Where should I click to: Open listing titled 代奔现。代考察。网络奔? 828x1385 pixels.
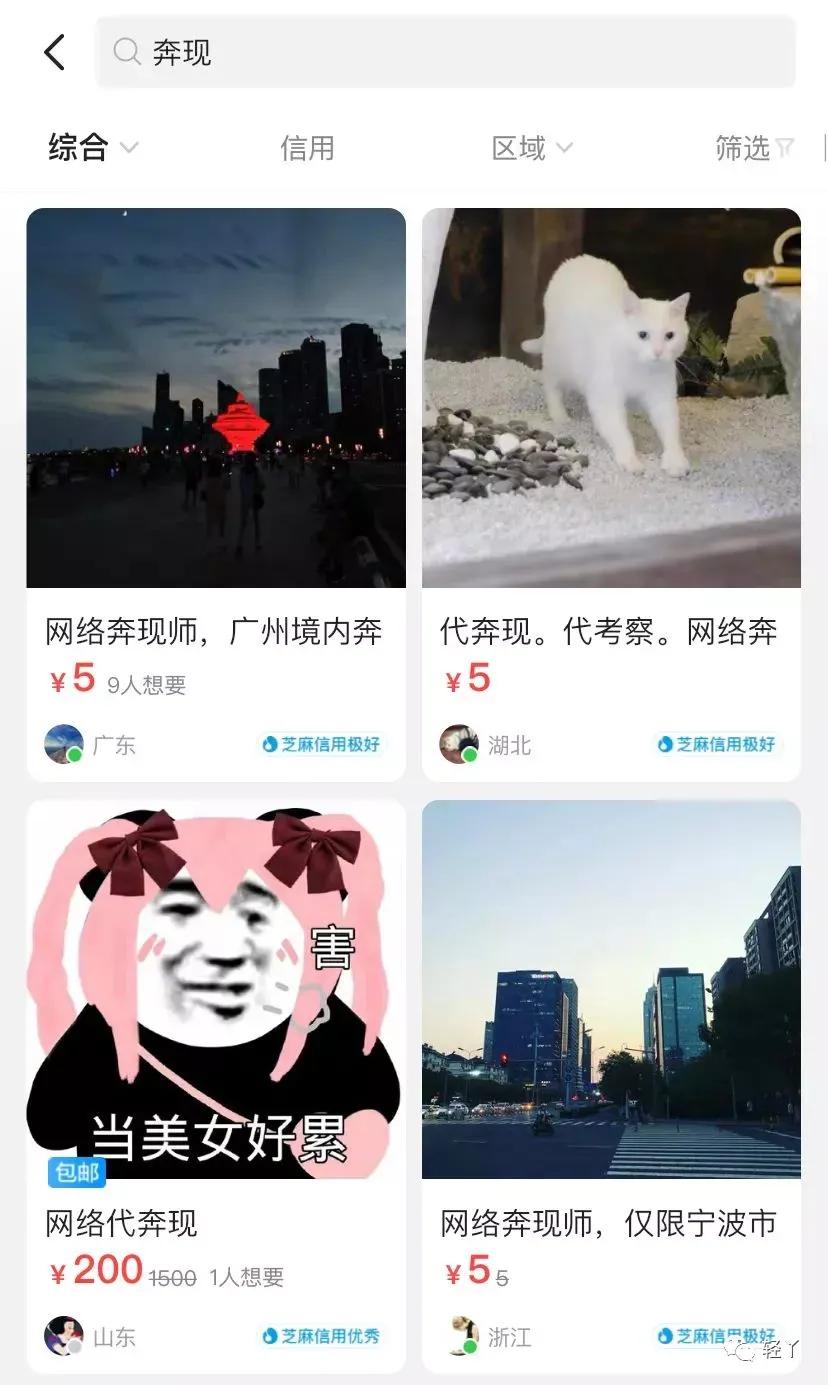(612, 632)
